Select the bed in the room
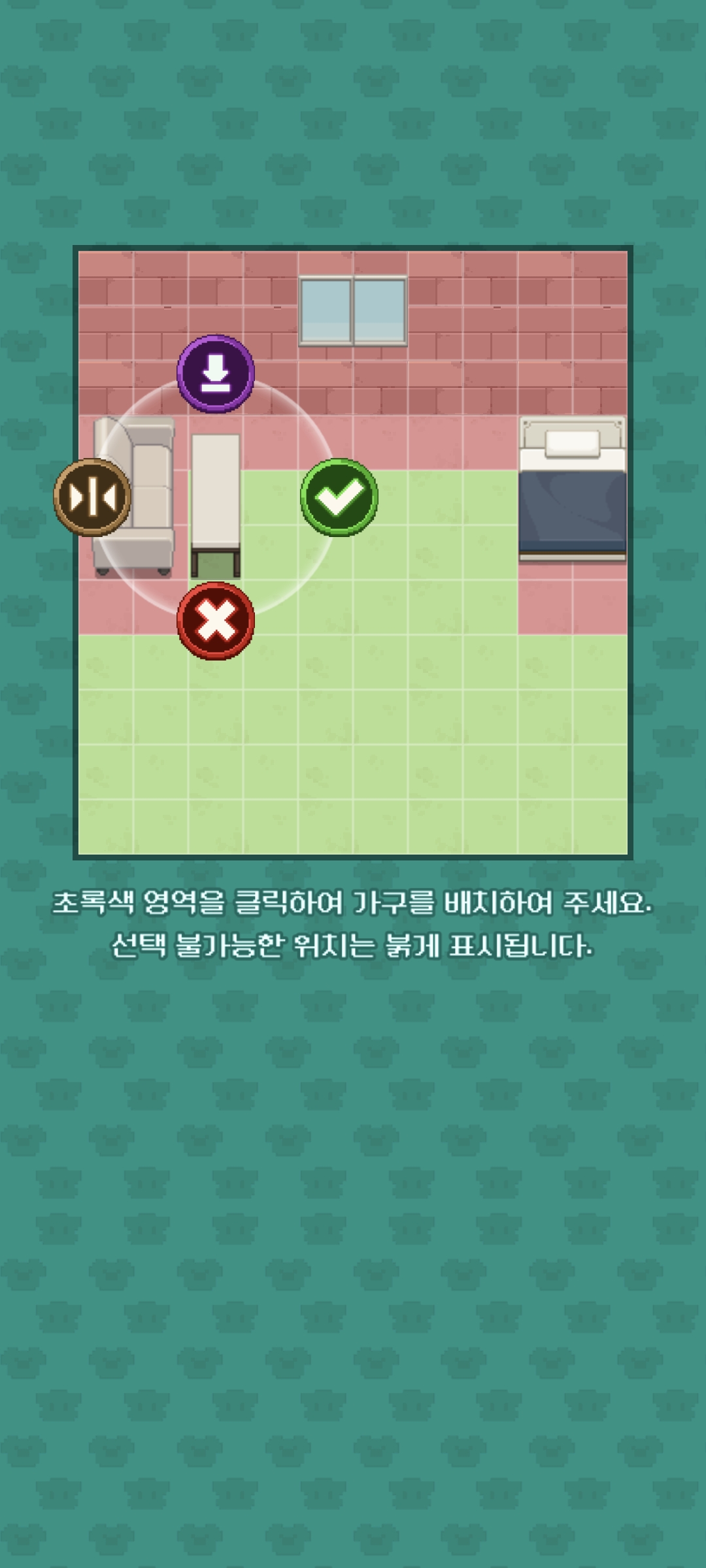The height and width of the screenshot is (1568, 706). pos(573,490)
